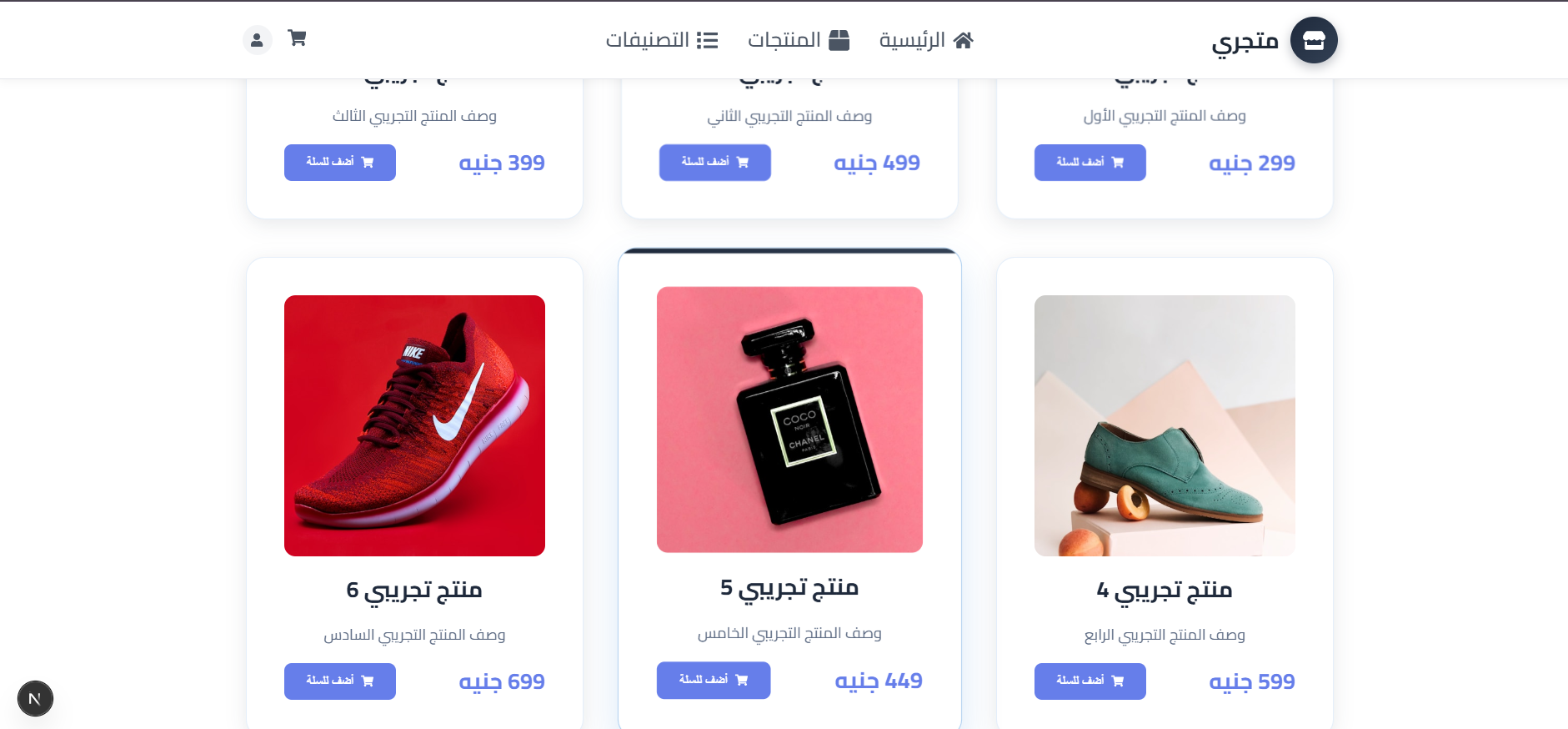Add the 399 جنيه product to cart

(339, 163)
